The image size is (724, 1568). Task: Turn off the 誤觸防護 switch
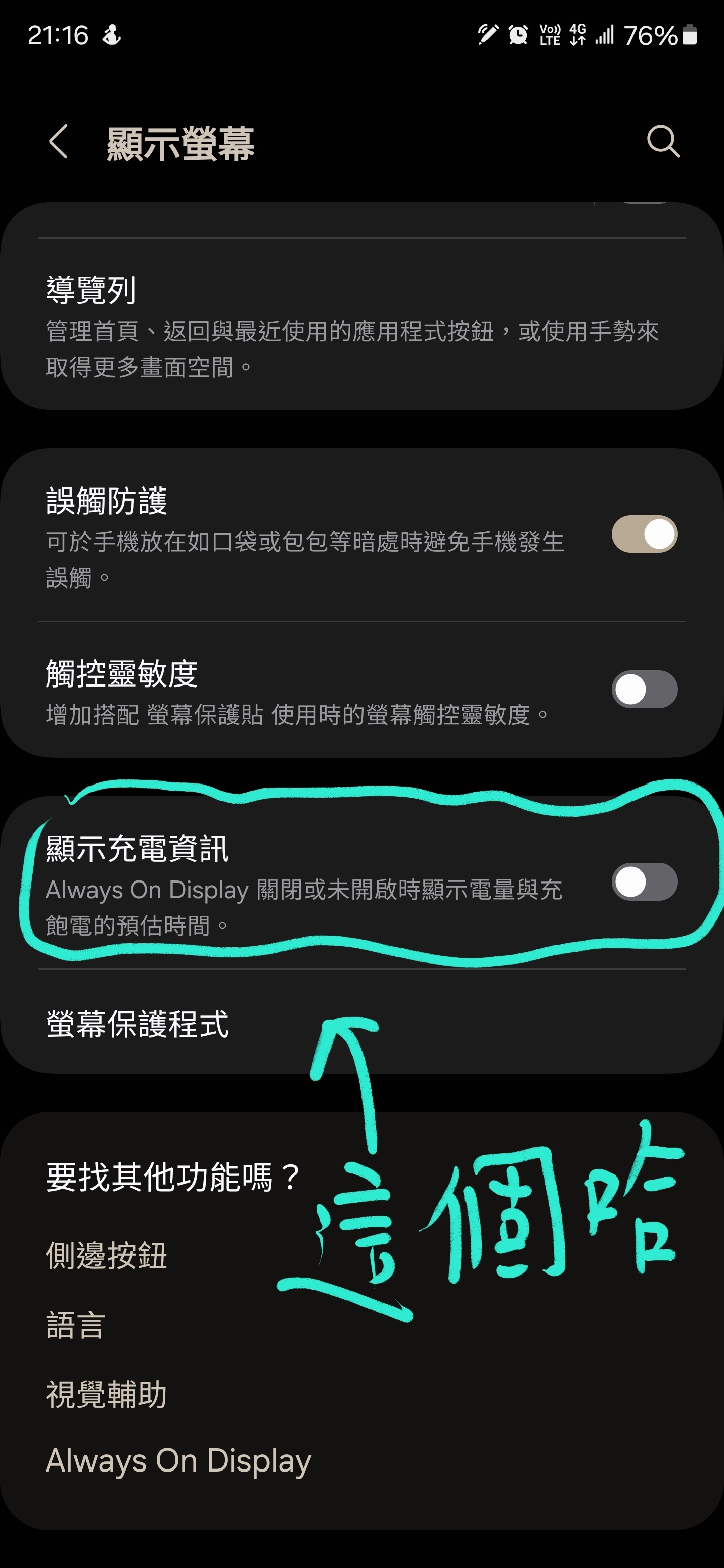(644, 534)
